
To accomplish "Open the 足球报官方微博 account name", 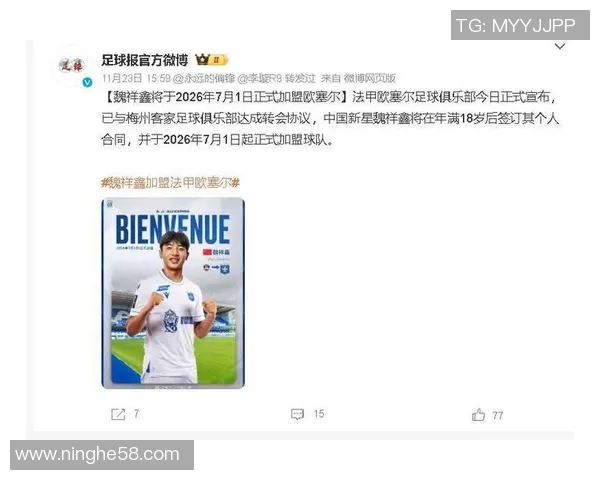I will point(146,59).
